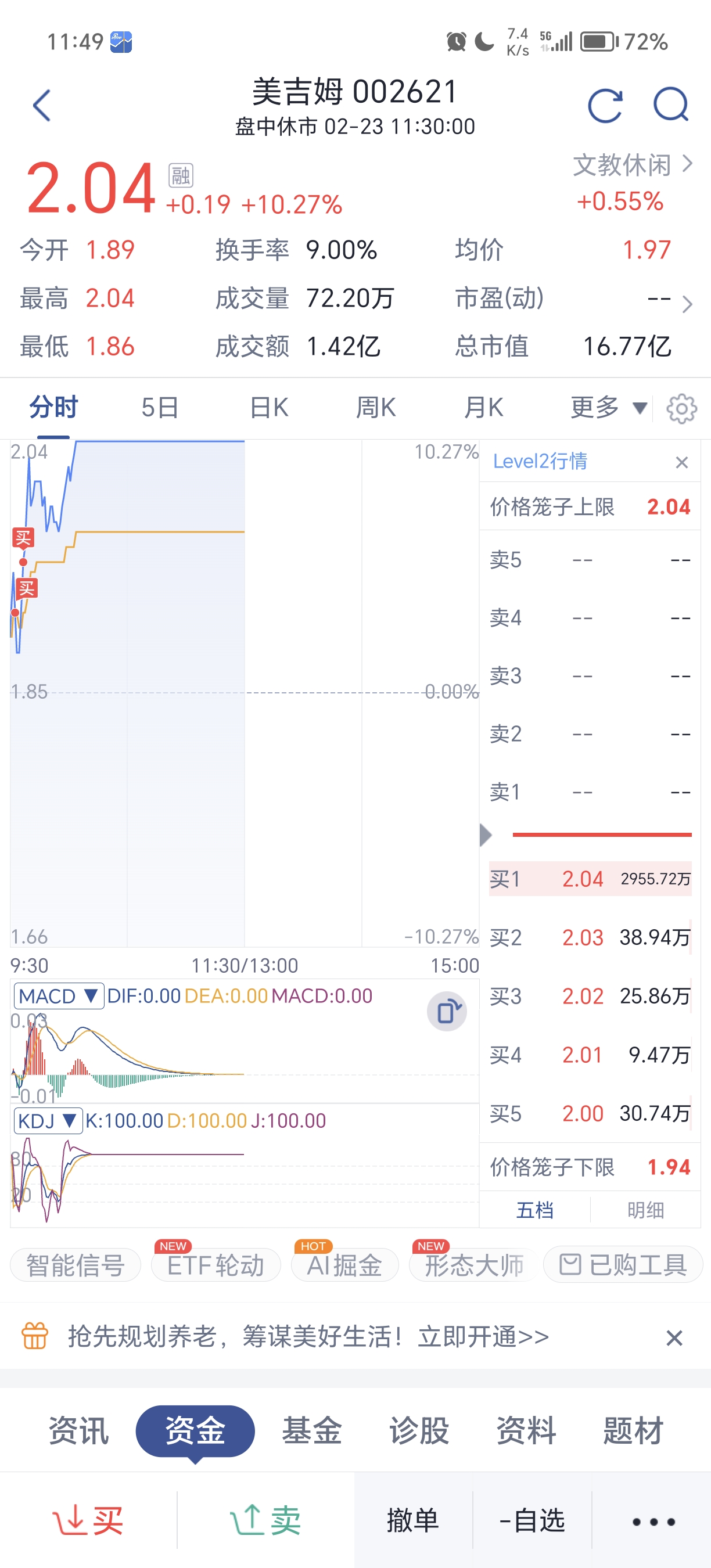Tap the red 买 buy button
The image size is (711, 1568).
(88, 1520)
